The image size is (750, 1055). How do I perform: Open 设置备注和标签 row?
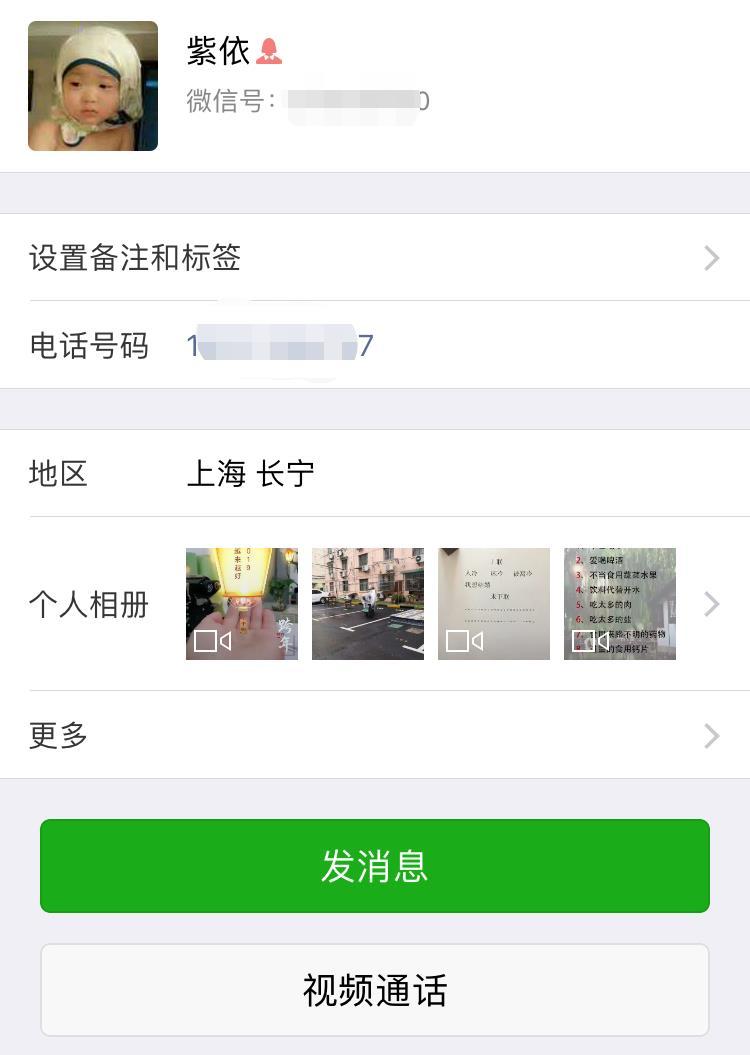pyautogui.click(x=375, y=258)
